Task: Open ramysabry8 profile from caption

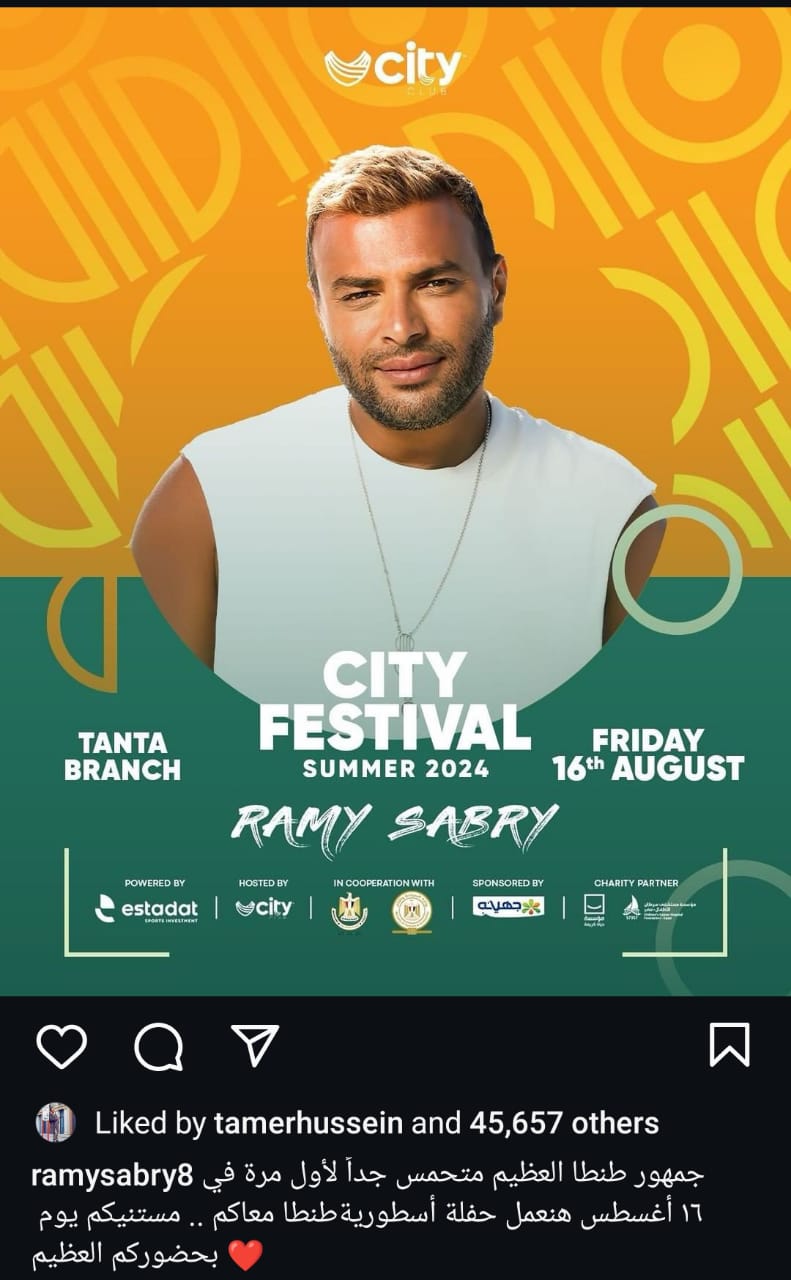Action: pos(111,1175)
